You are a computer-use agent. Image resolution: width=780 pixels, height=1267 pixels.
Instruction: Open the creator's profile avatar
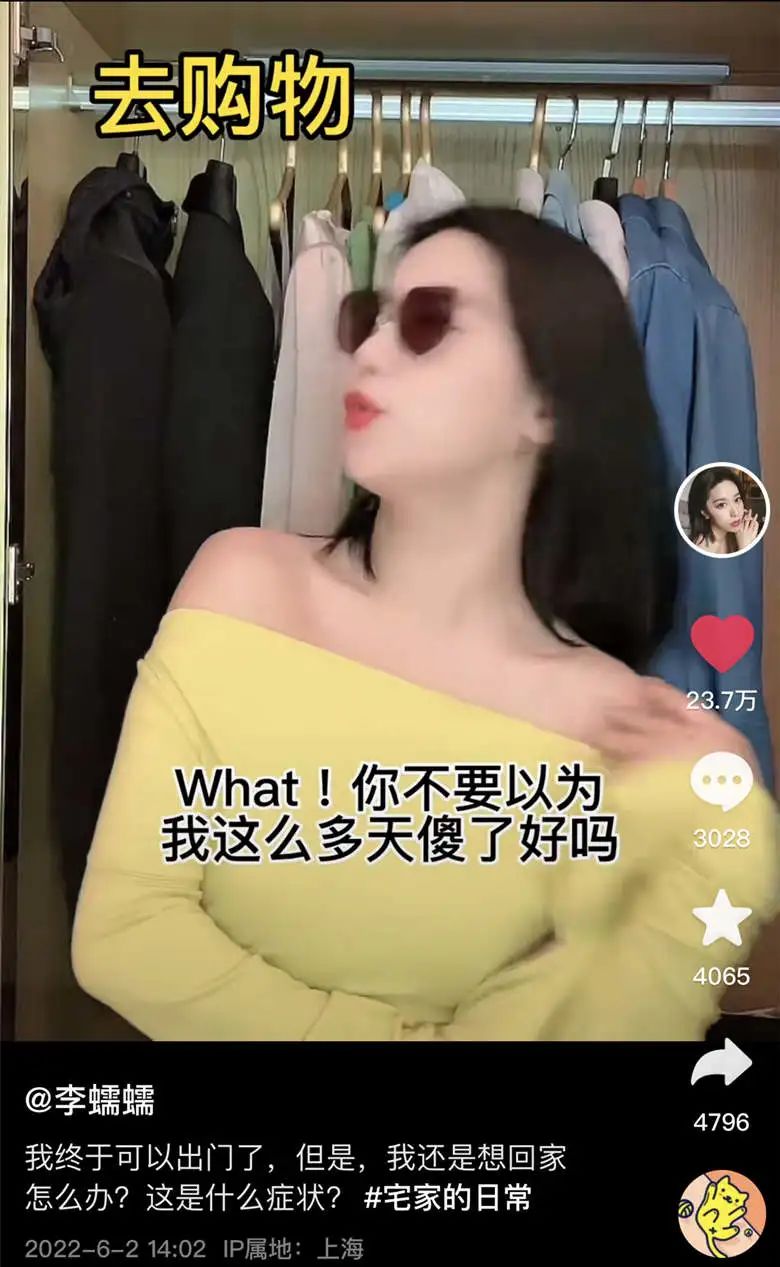(722, 512)
